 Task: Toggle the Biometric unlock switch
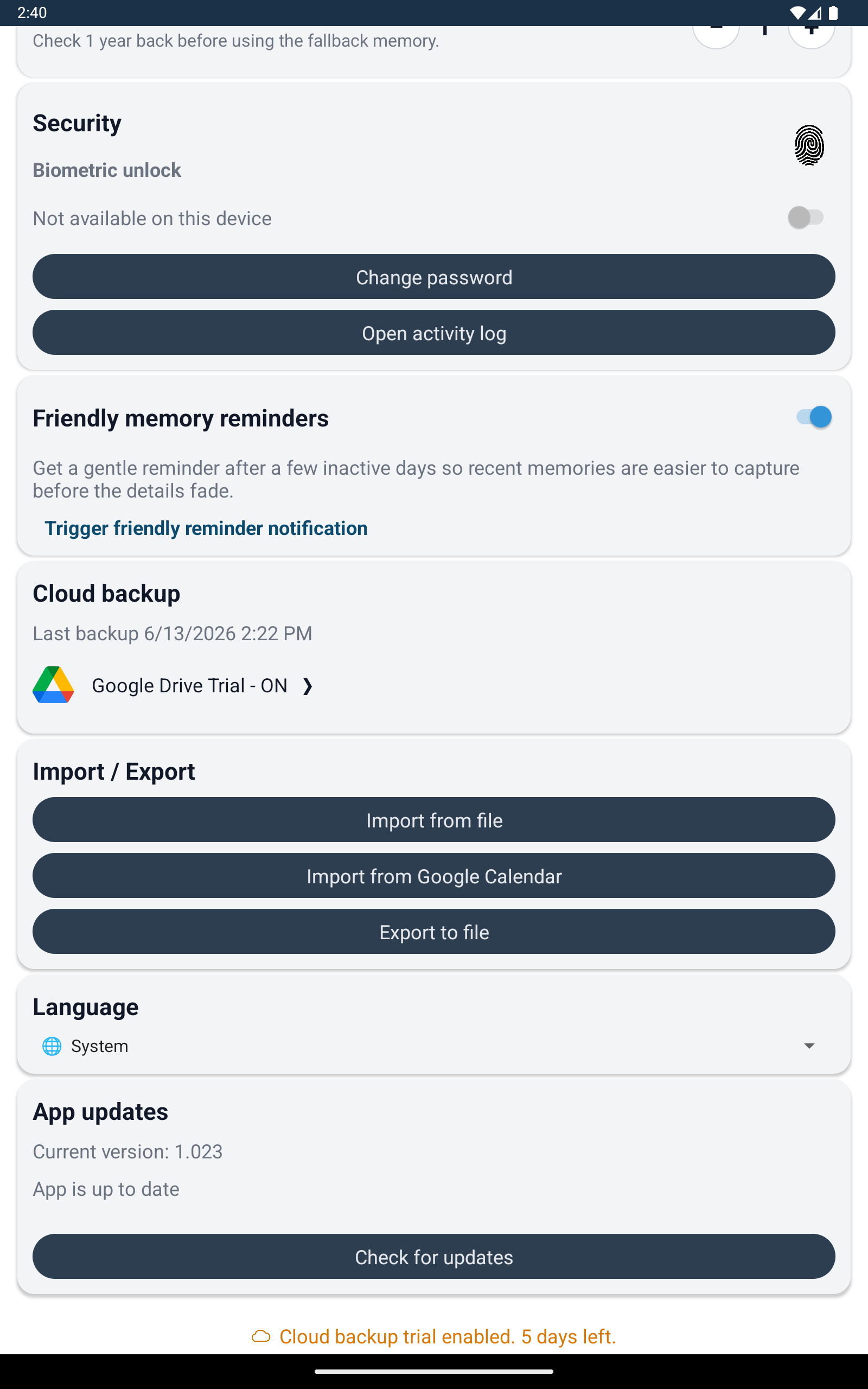click(x=806, y=218)
